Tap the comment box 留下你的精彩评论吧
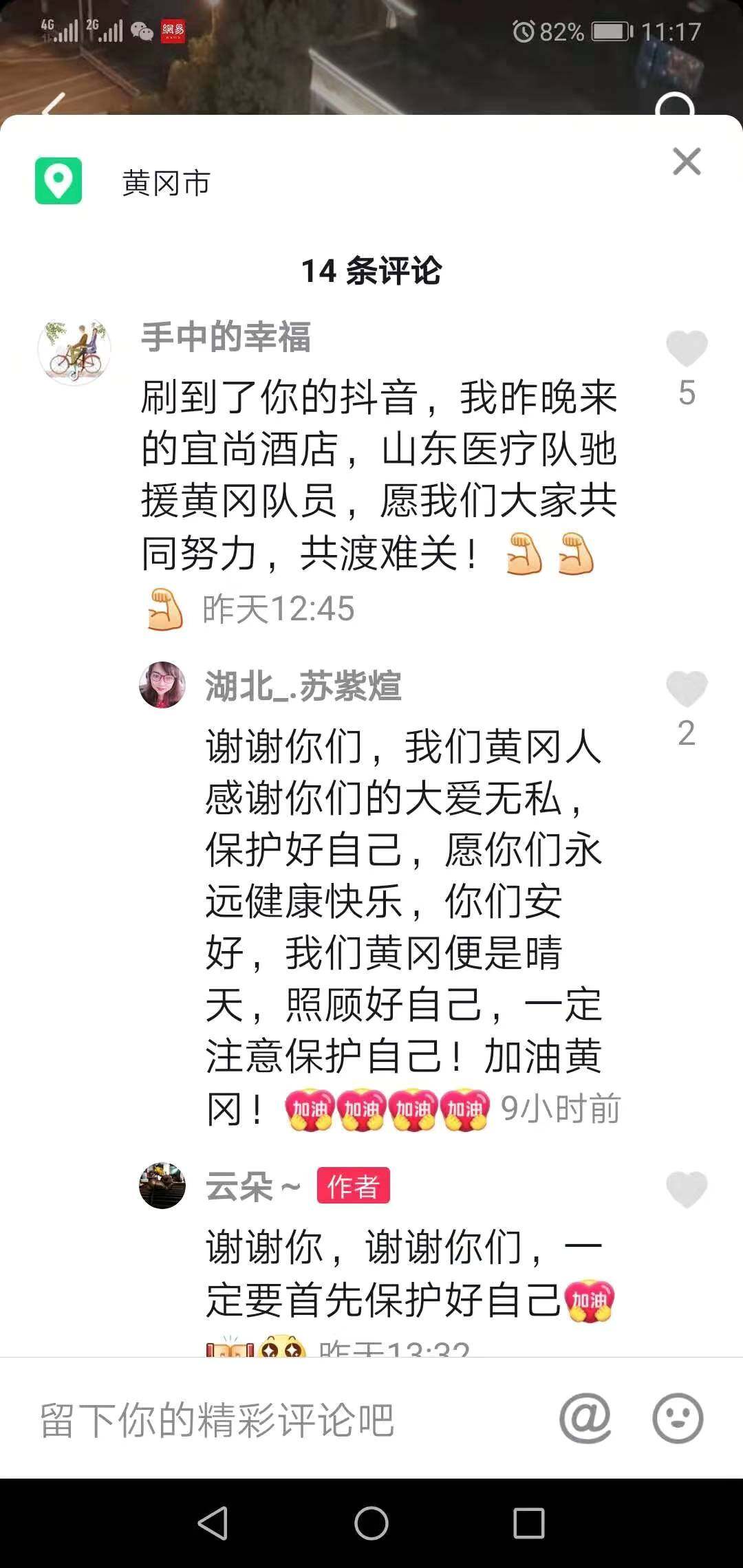 (275, 1419)
